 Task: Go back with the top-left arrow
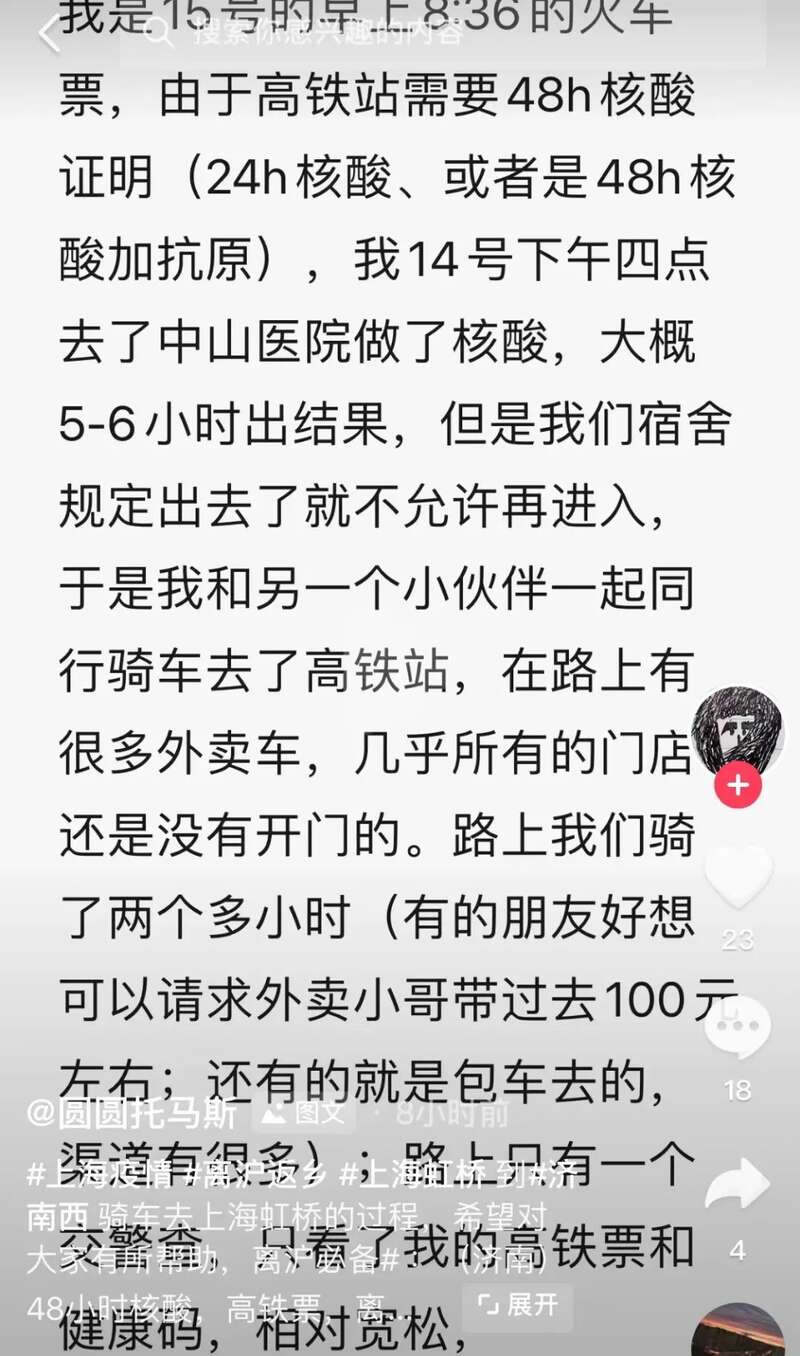pyautogui.click(x=48, y=32)
